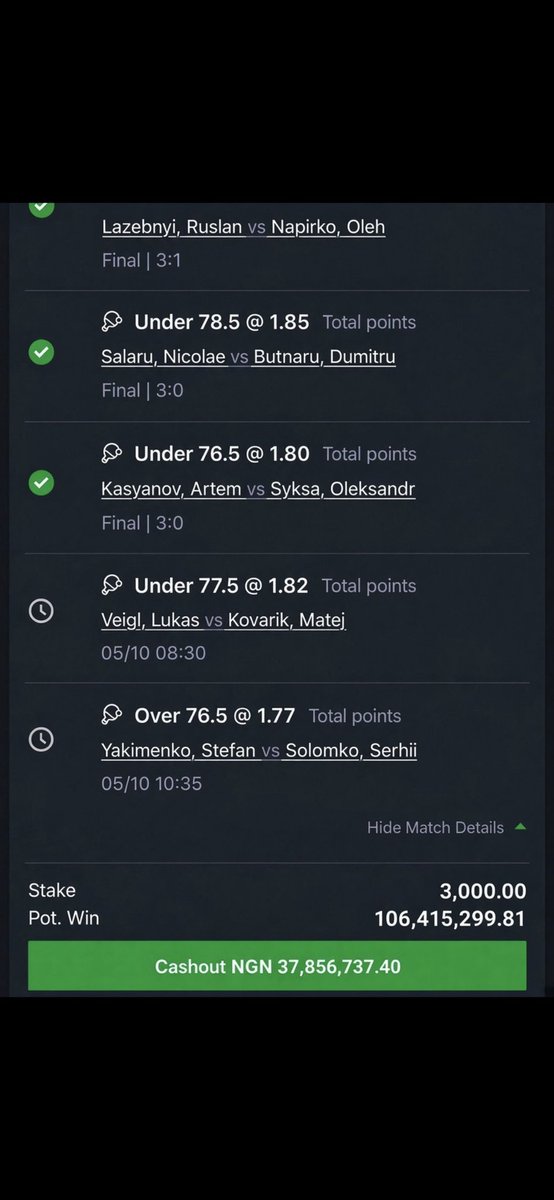Collapse Hide Match Details
This screenshot has height=1200, width=554.
[x=446, y=827]
